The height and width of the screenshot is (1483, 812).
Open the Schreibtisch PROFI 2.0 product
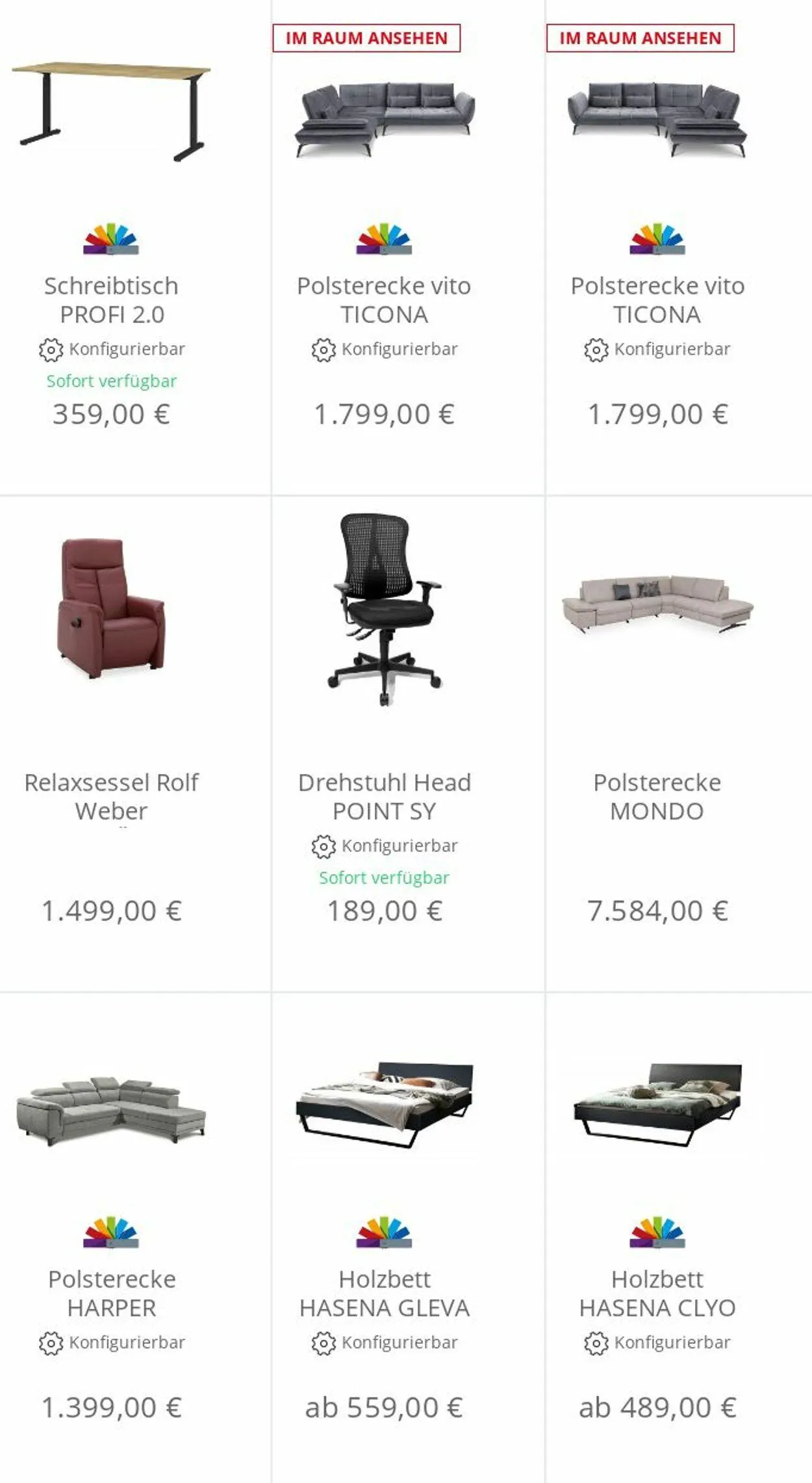point(111,300)
